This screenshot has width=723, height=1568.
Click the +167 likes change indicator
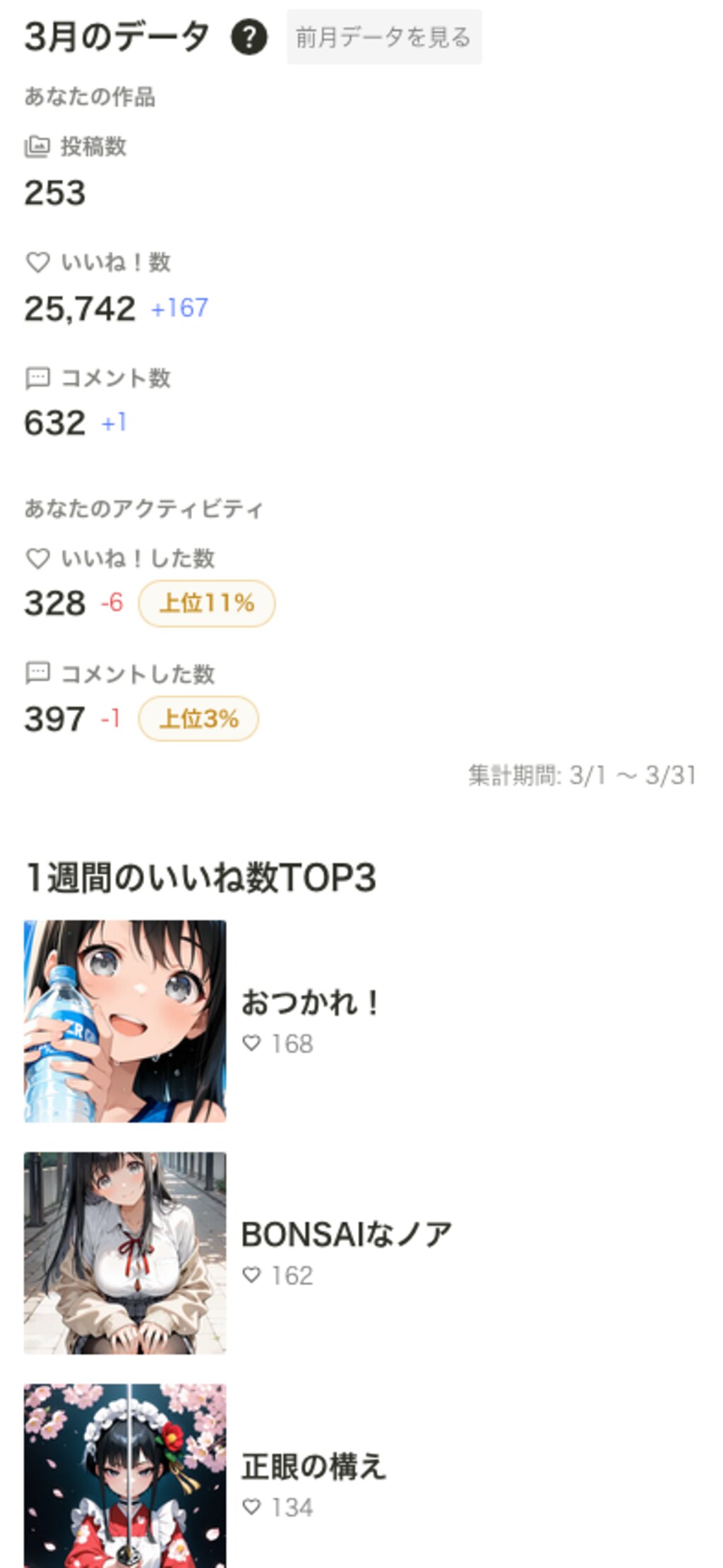tap(180, 309)
